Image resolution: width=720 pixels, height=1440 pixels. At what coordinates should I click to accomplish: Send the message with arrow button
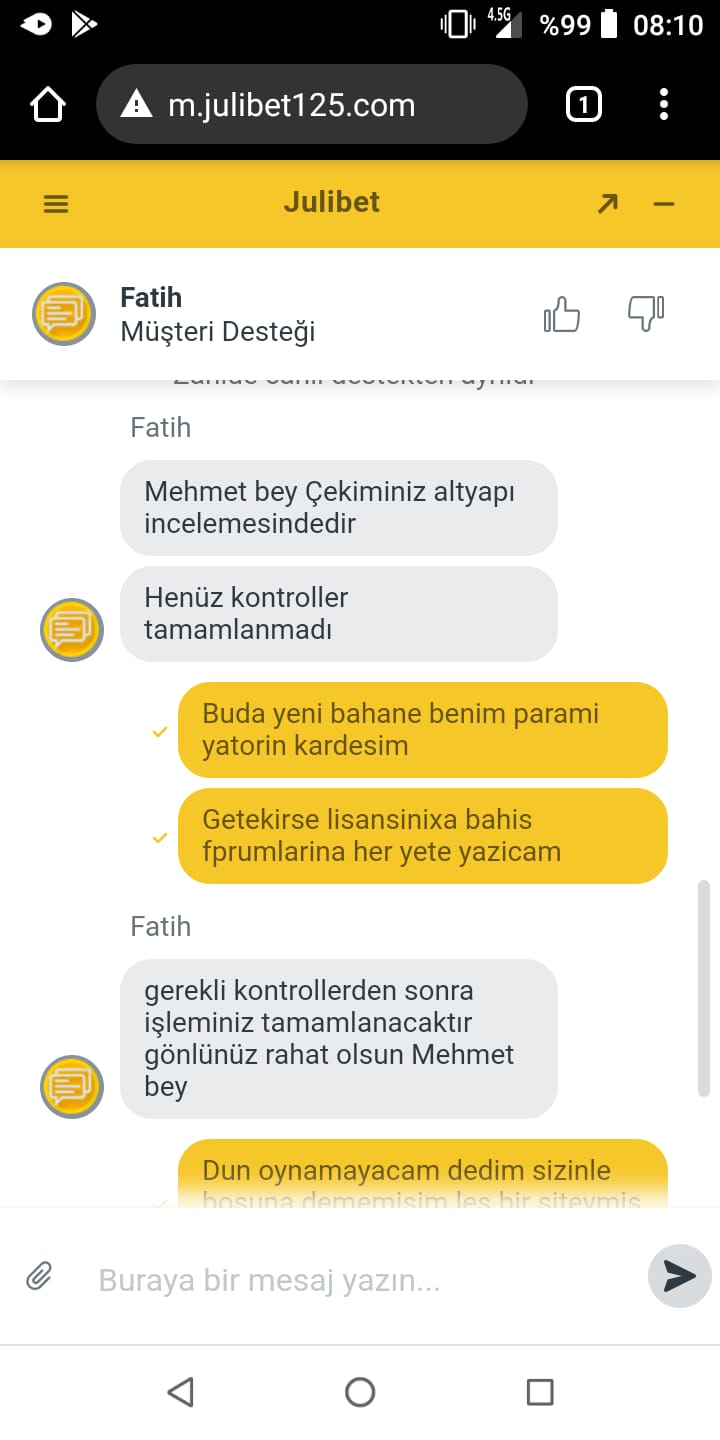[x=680, y=1275]
